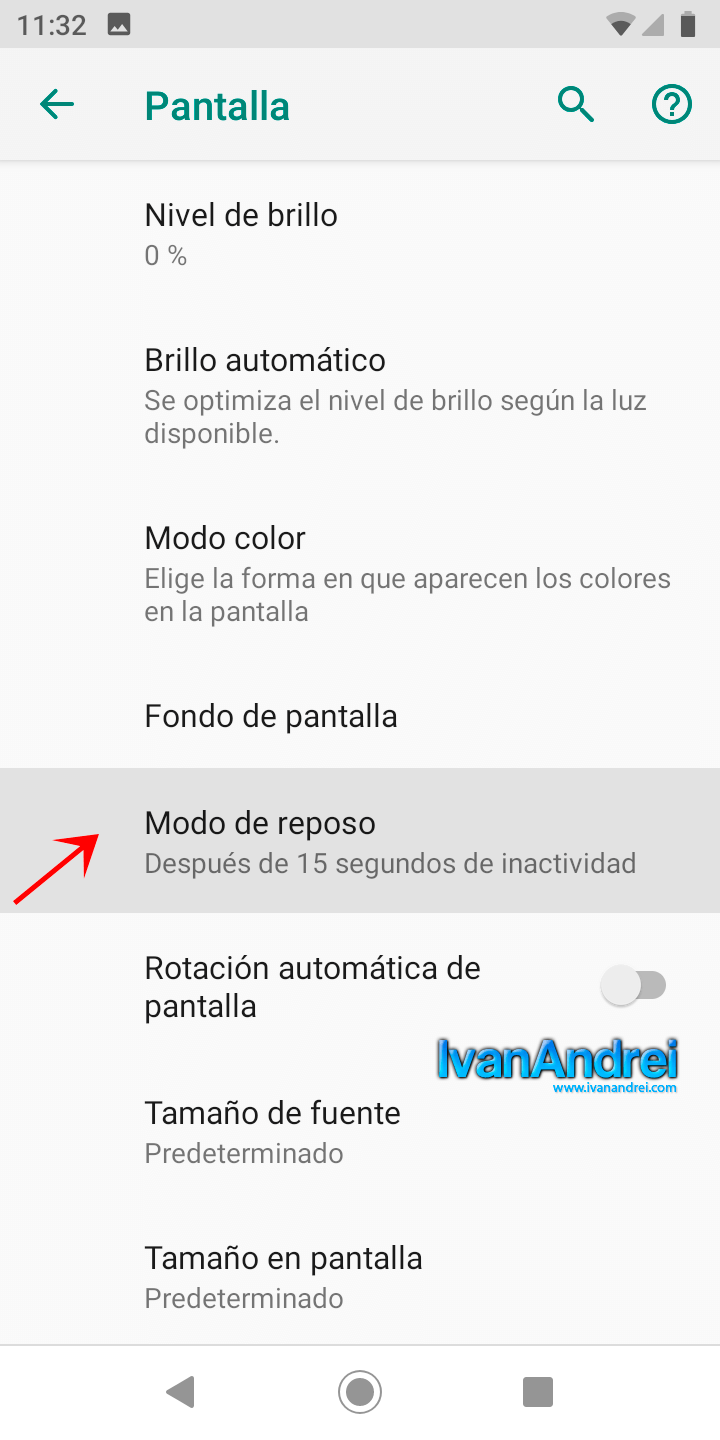Open Nivel de brillo setting
The width and height of the screenshot is (720, 1440).
click(x=360, y=234)
